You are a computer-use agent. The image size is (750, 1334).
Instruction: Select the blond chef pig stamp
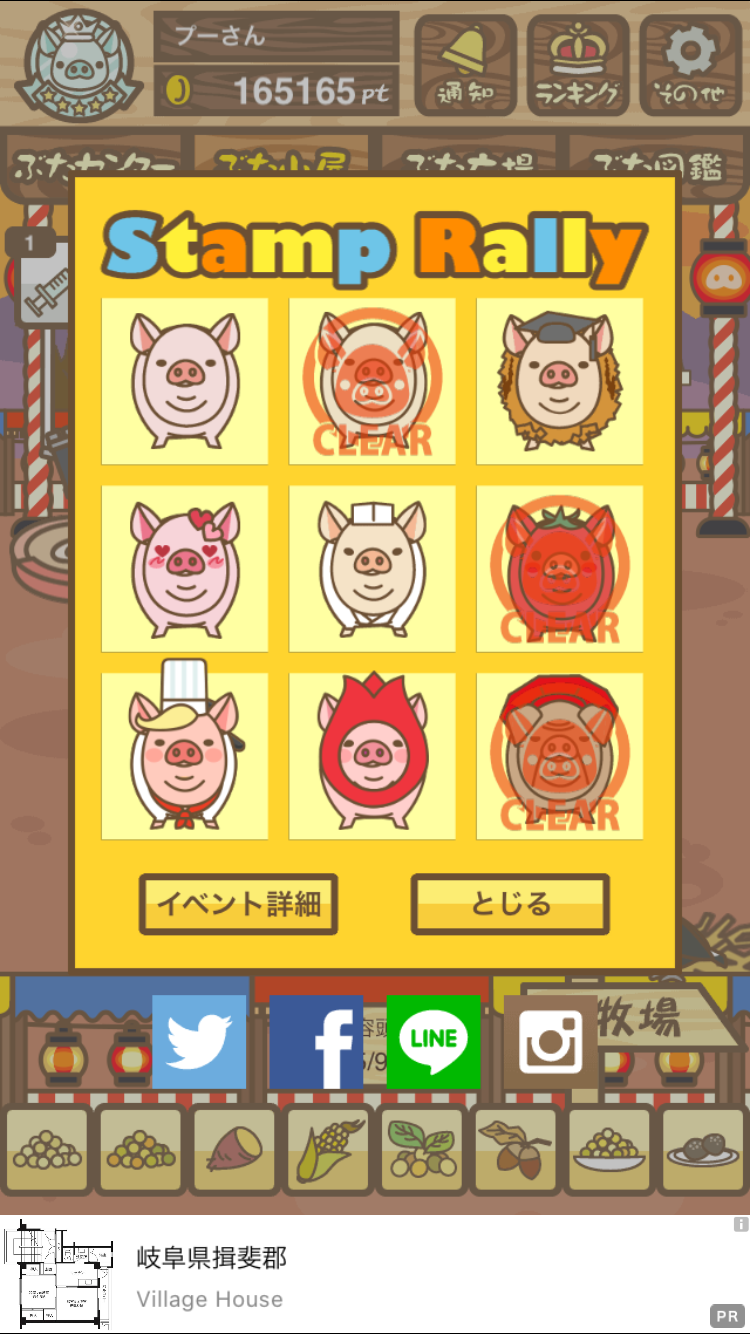pyautogui.click(x=185, y=756)
